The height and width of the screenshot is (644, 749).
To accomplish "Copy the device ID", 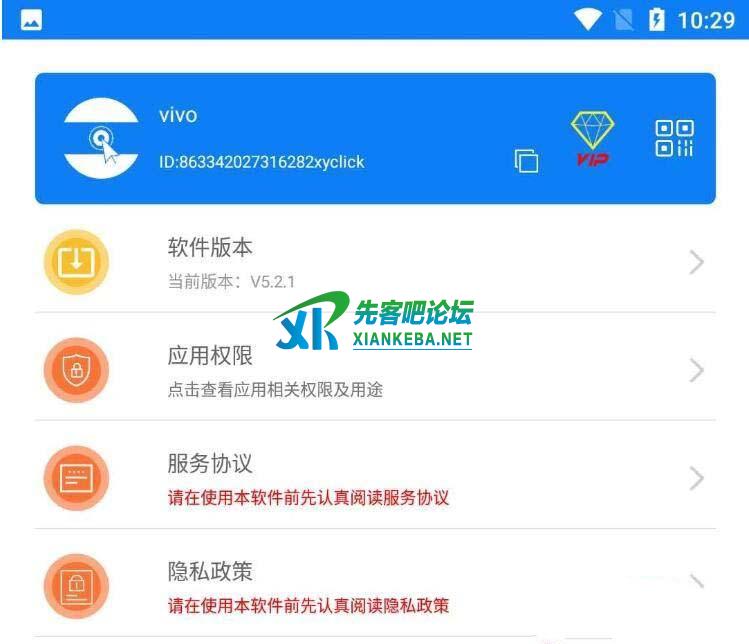I will [526, 161].
